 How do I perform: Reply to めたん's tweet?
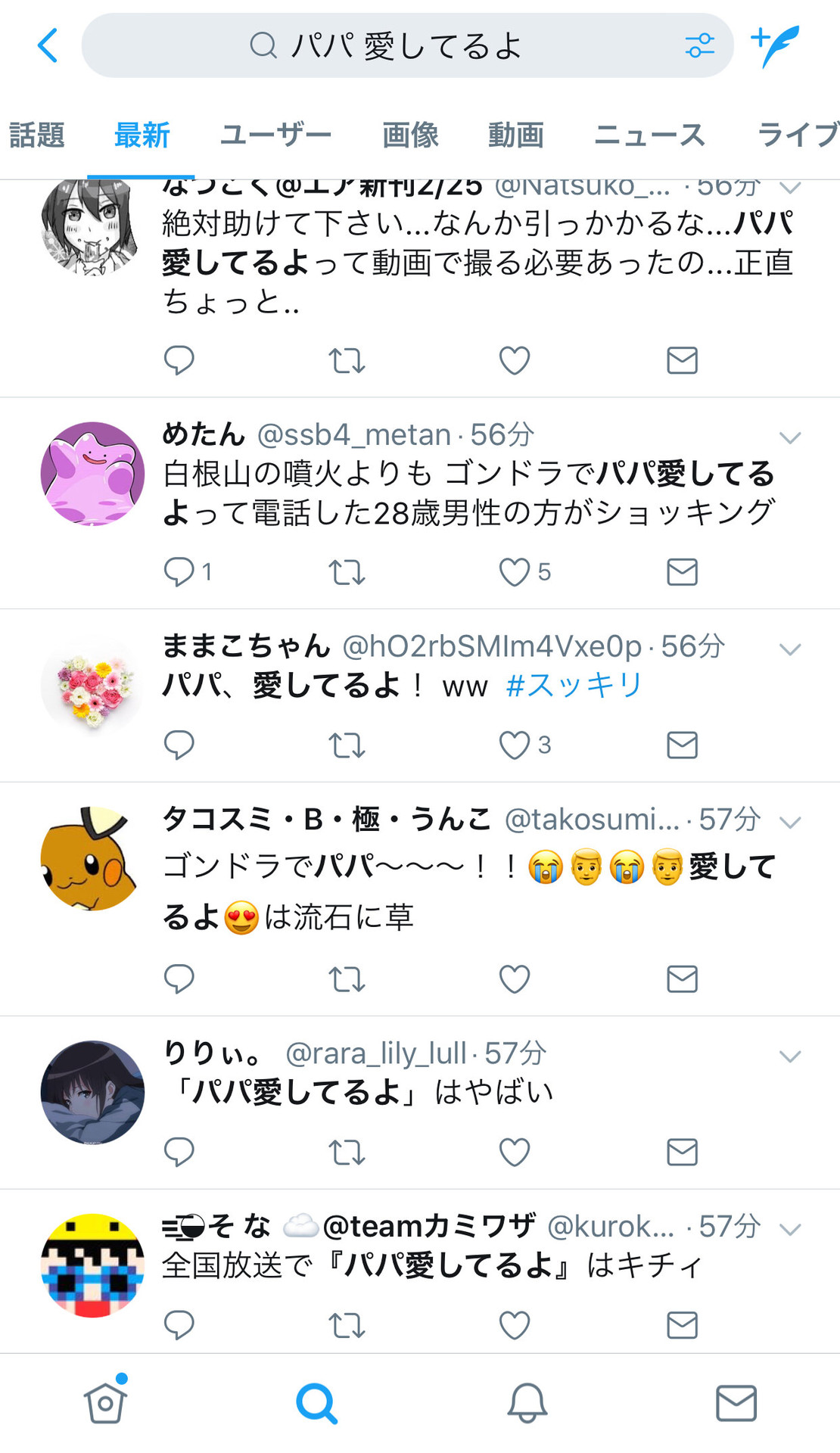179,572
